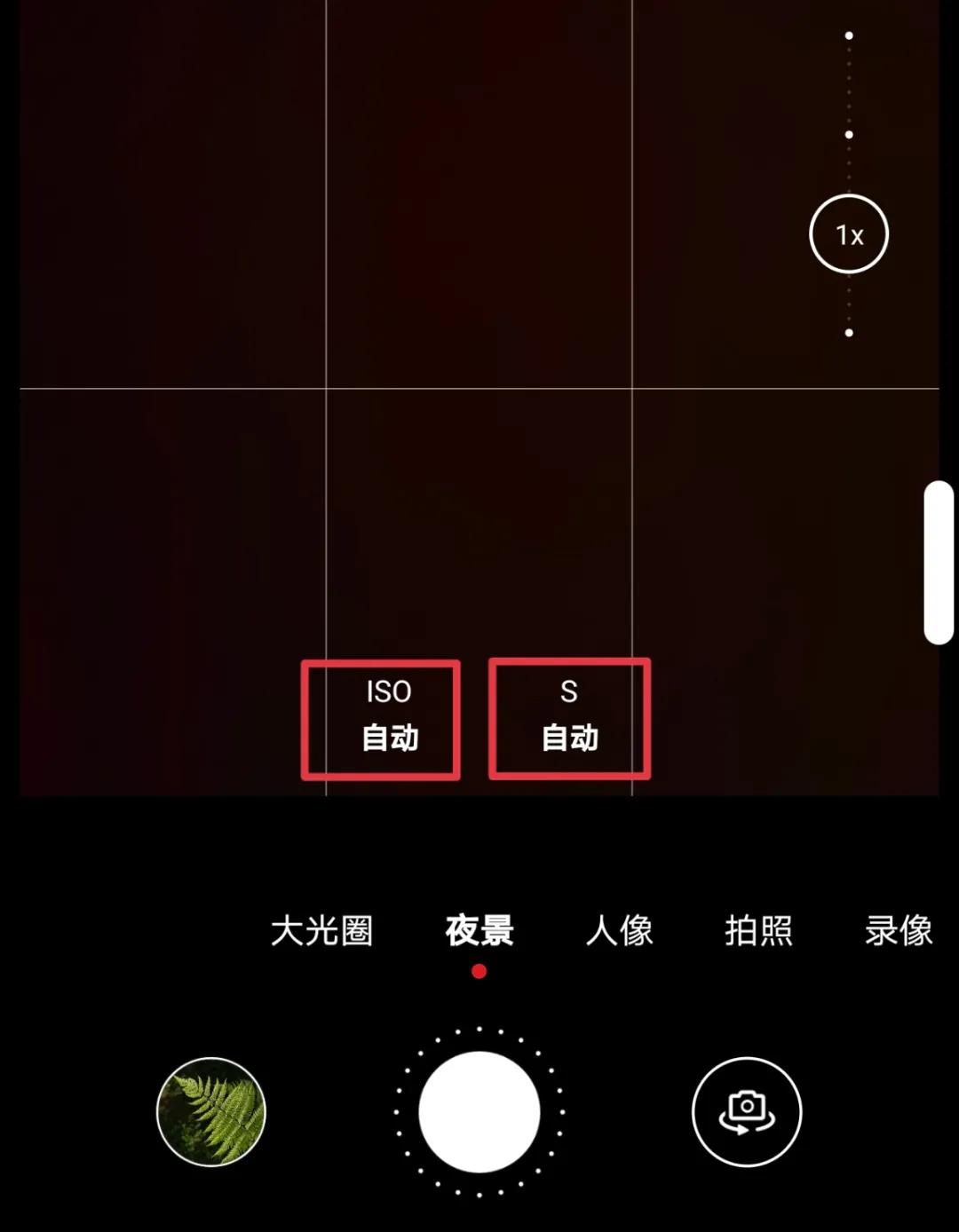Flip to the front camera

tap(747, 1111)
